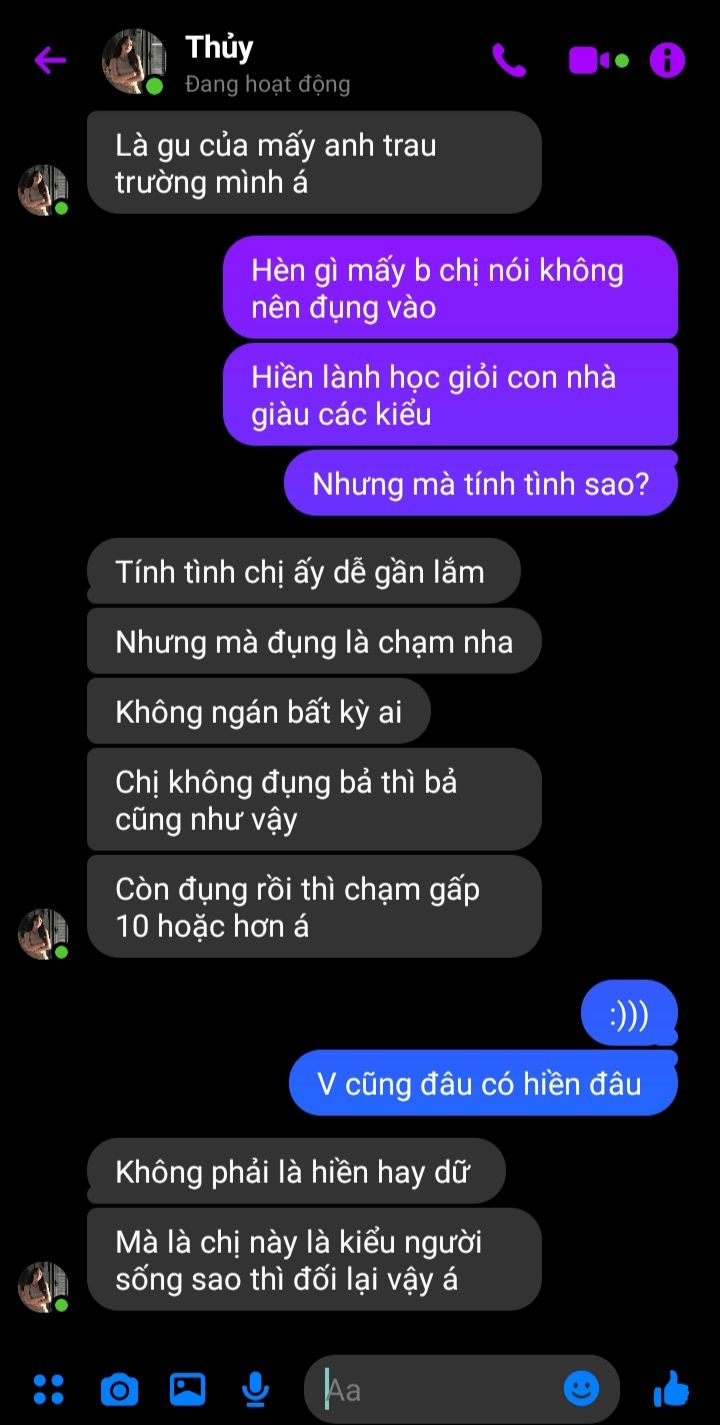
Task: Open the photo gallery picker
Action: [x=187, y=1389]
